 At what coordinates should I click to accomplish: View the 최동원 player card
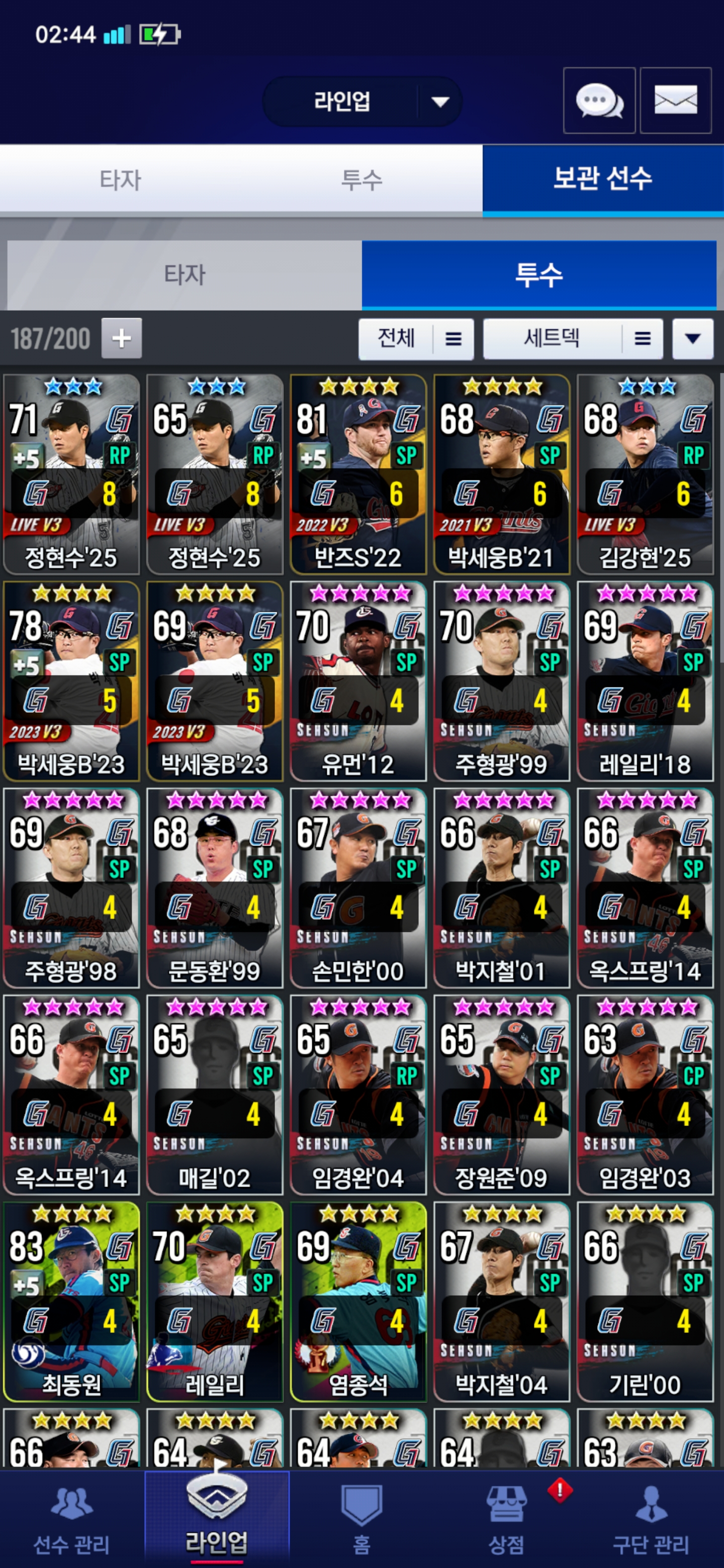click(x=71, y=1302)
